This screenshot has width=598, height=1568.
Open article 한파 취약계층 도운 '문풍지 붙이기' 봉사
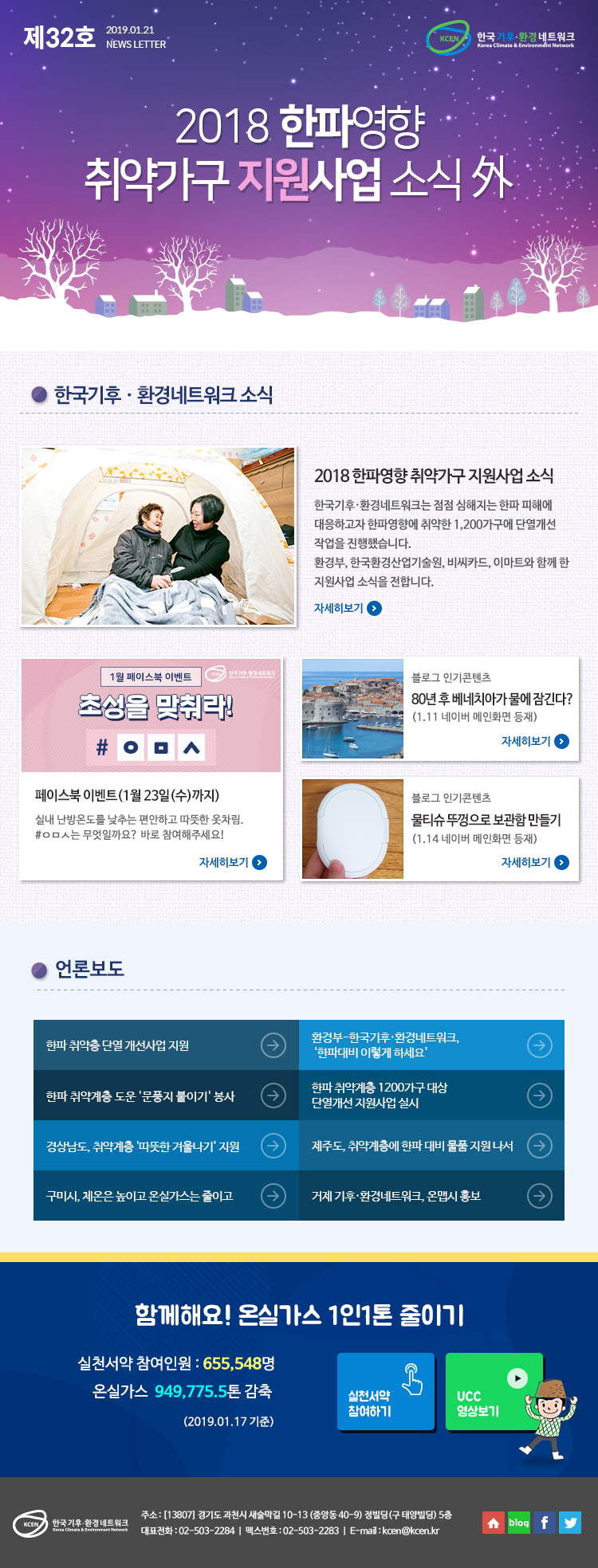tap(166, 1096)
